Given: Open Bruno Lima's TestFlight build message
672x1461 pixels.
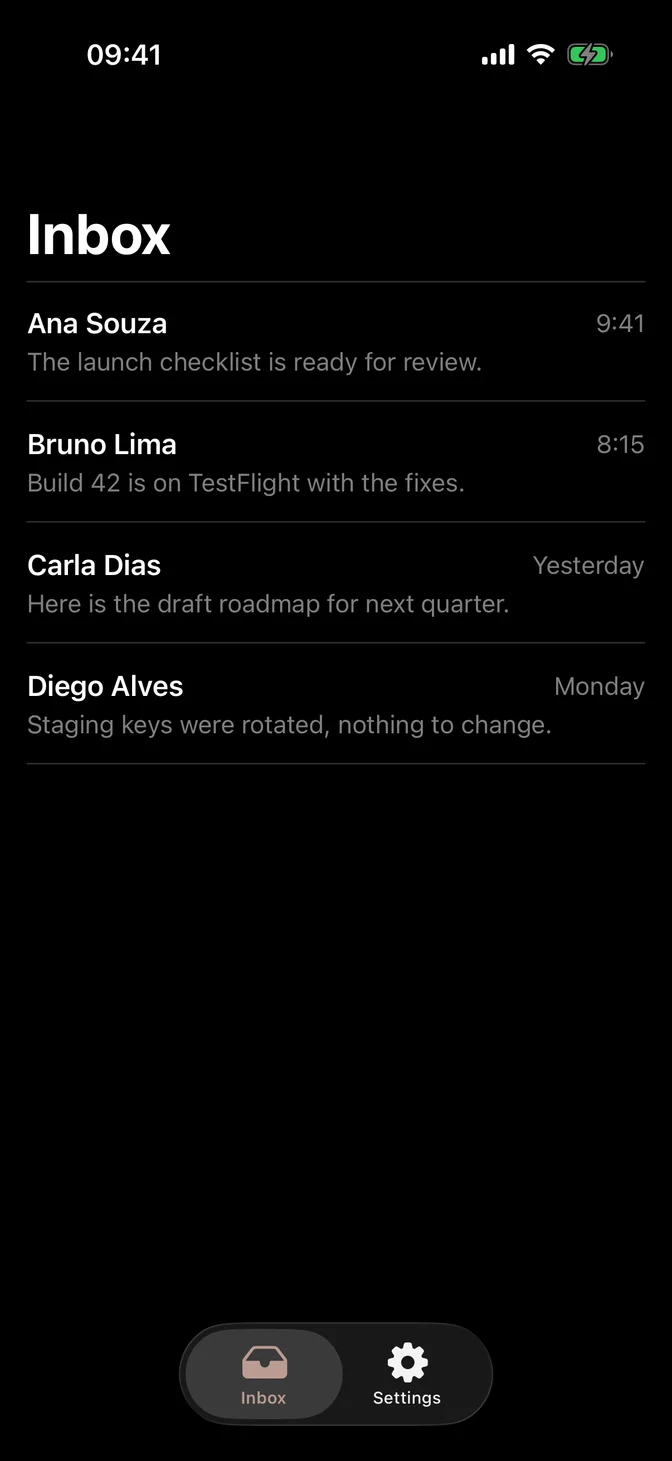Looking at the screenshot, I should pyautogui.click(x=336, y=462).
